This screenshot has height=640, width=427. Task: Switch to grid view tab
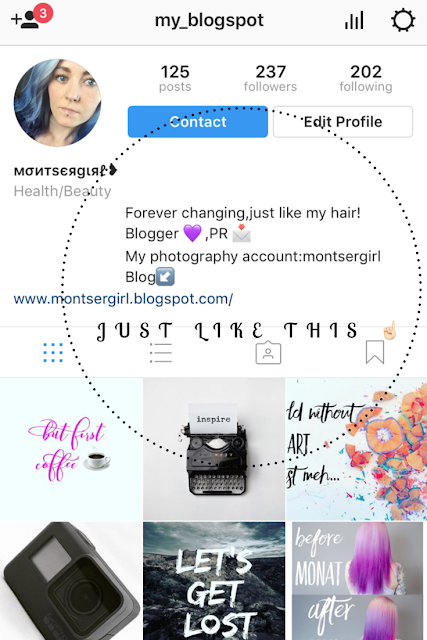coord(53,353)
